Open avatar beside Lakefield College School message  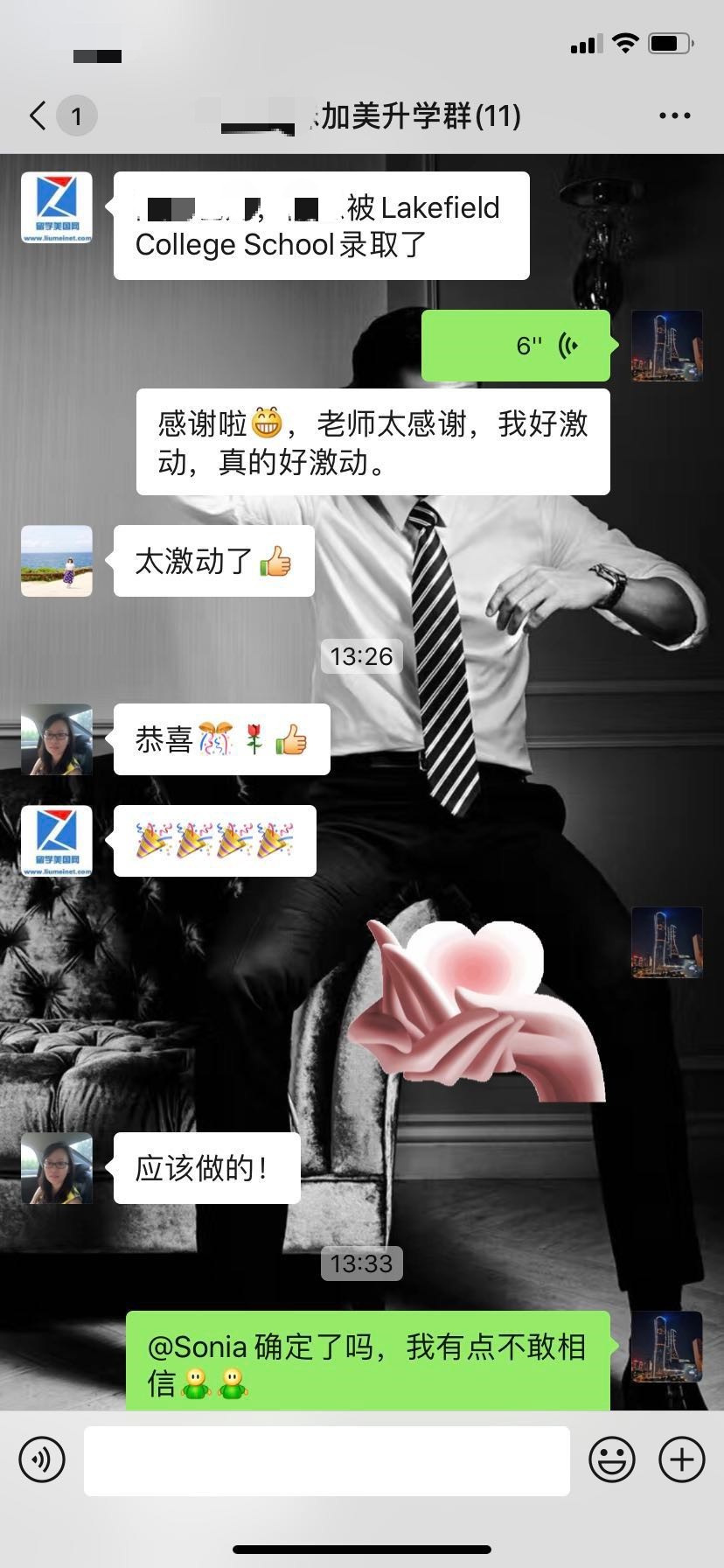[x=57, y=207]
